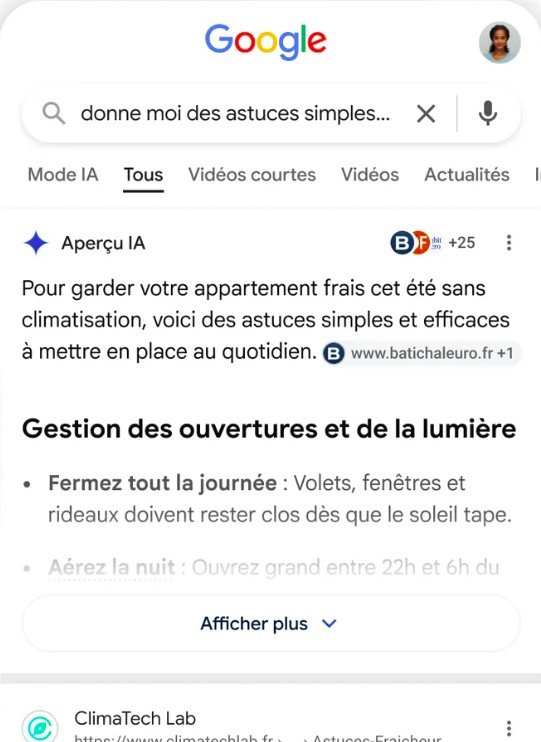Open the Vidéos tab

point(370,175)
